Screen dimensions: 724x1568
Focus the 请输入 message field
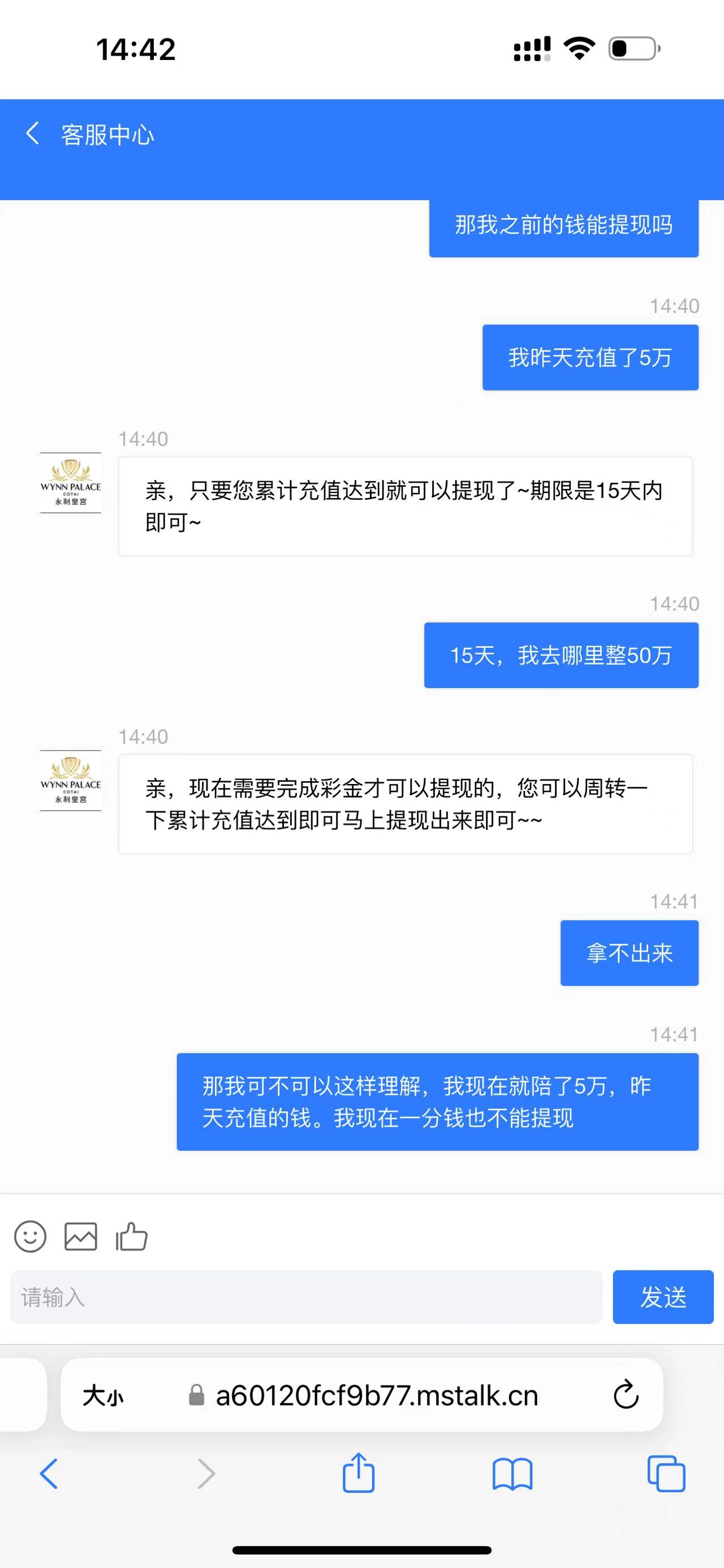pos(305,1297)
